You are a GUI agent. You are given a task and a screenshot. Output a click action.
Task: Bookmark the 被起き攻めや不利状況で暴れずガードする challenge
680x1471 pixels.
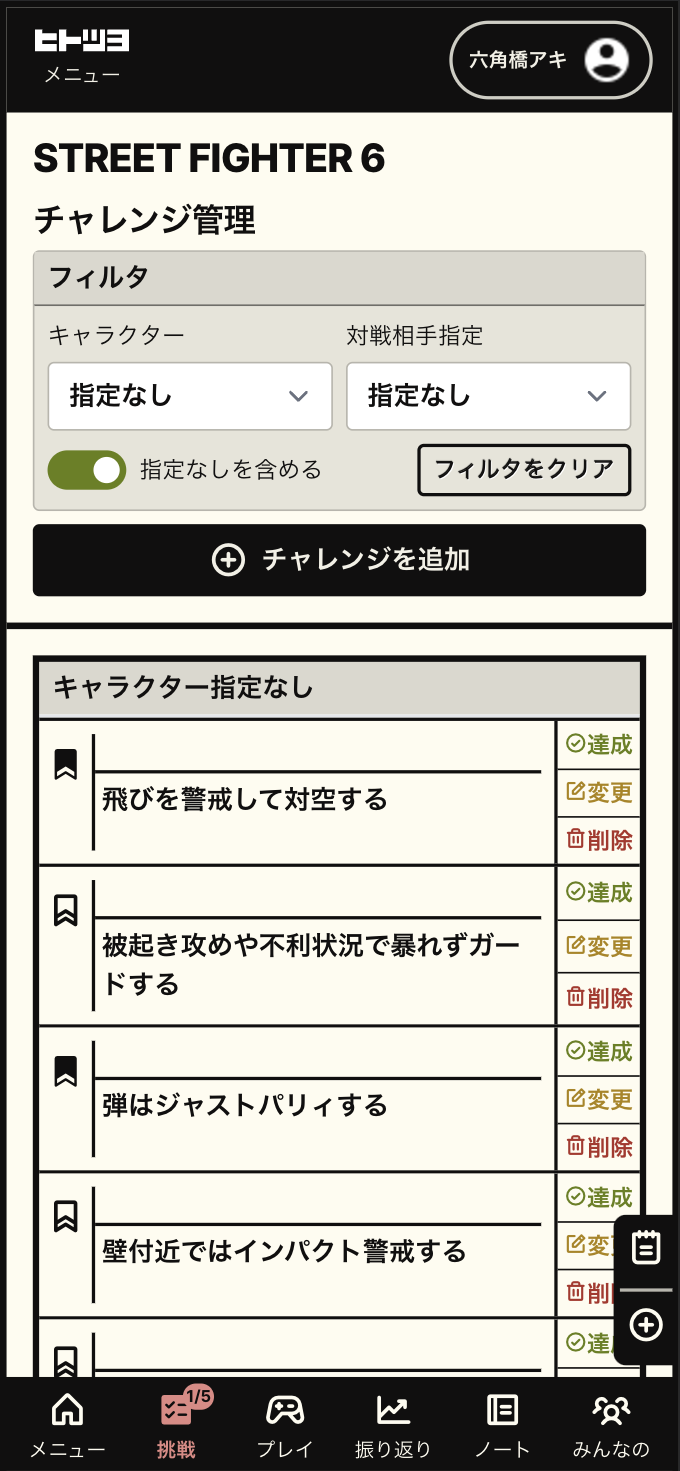coord(66,910)
